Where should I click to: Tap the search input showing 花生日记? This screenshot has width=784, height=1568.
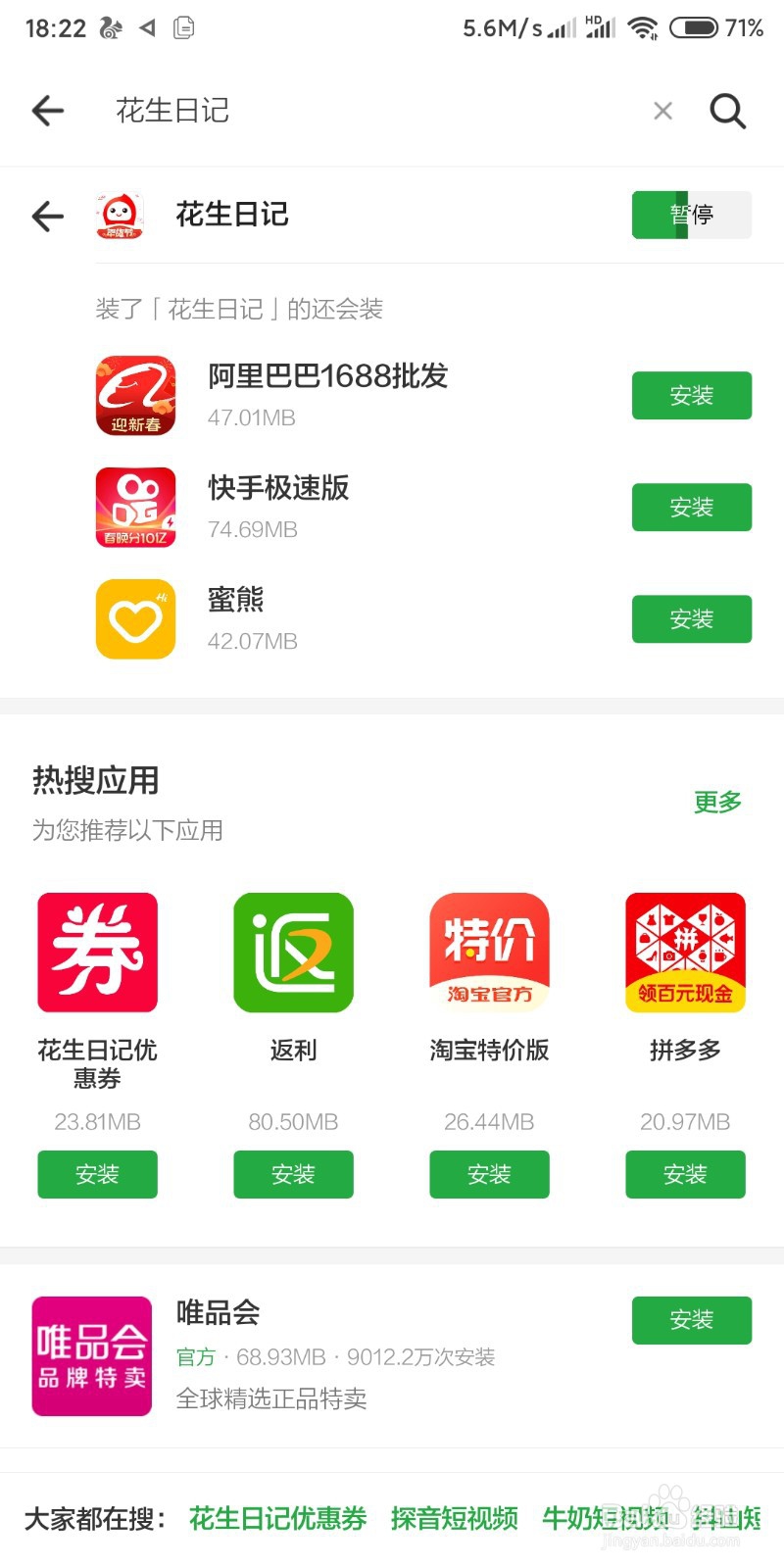(x=294, y=111)
